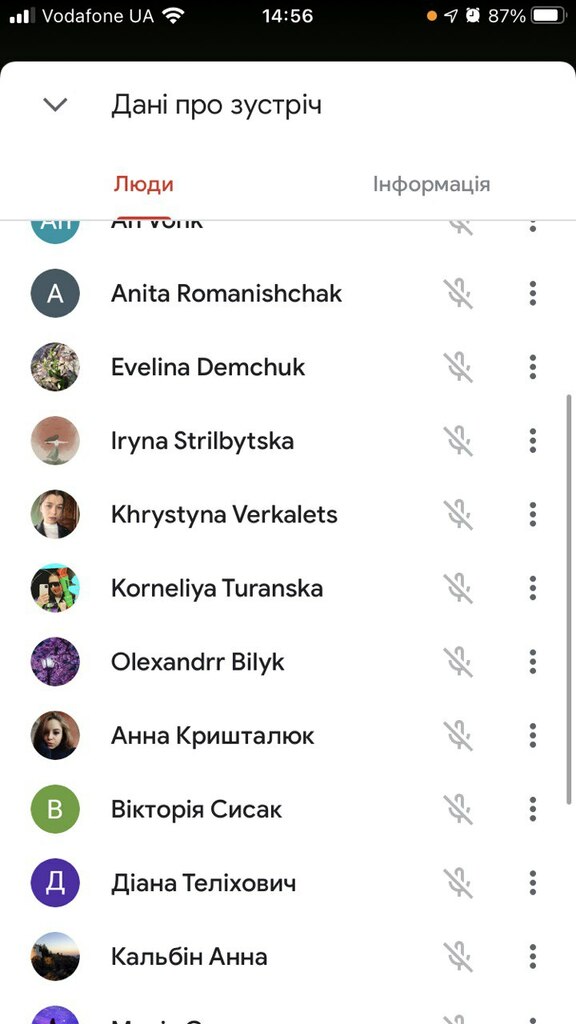Open the three-dot menu for Діана Теліхович

[533, 884]
